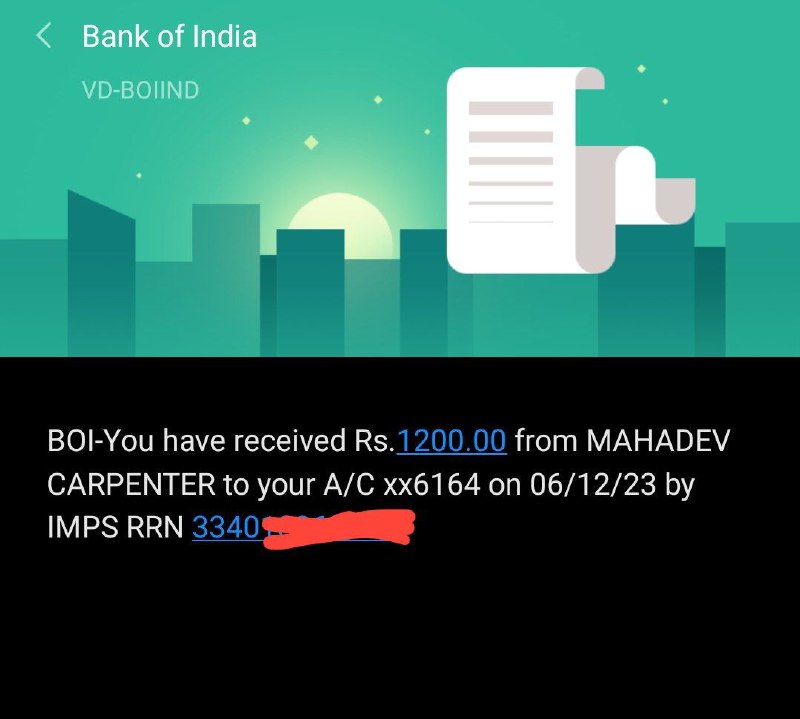Screen dimensions: 800x719
Task: Open the IMPS RRN number link
Action: coord(227,527)
